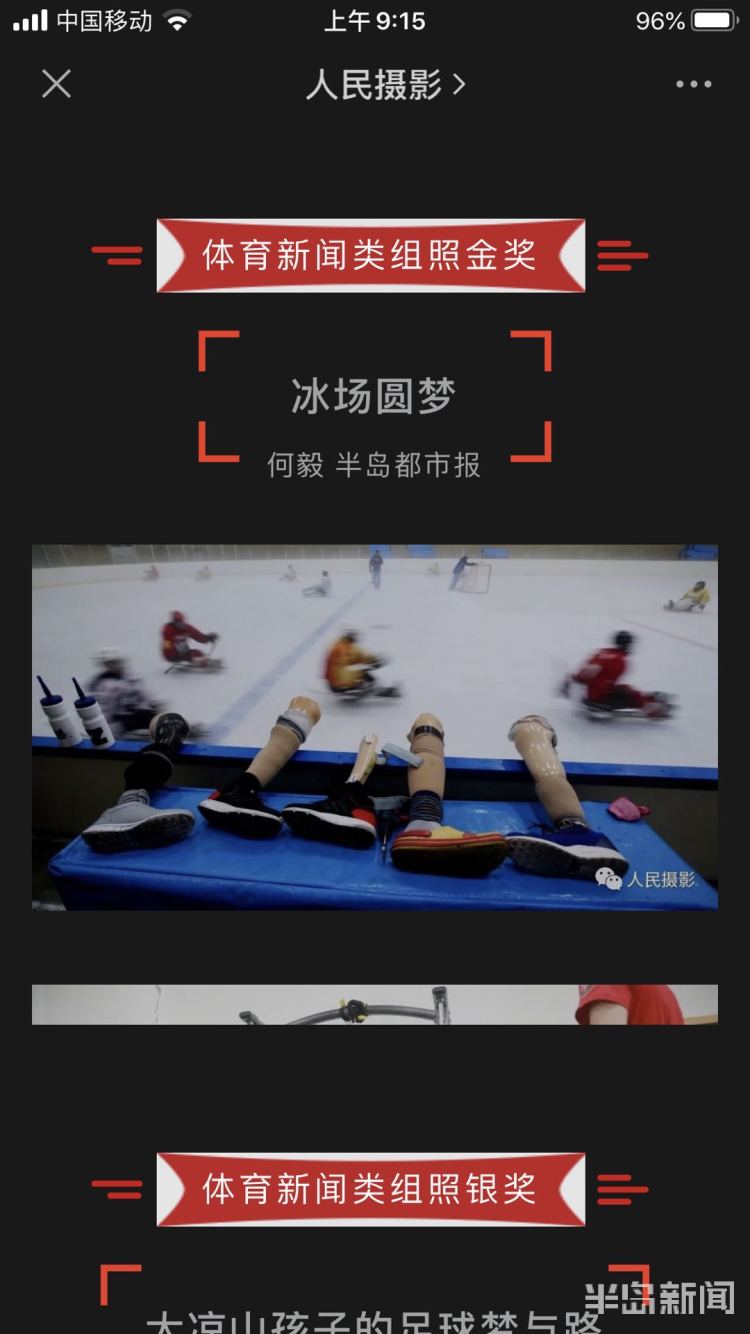Tap the X to close the article
The image size is (750, 1334).
(x=56, y=84)
